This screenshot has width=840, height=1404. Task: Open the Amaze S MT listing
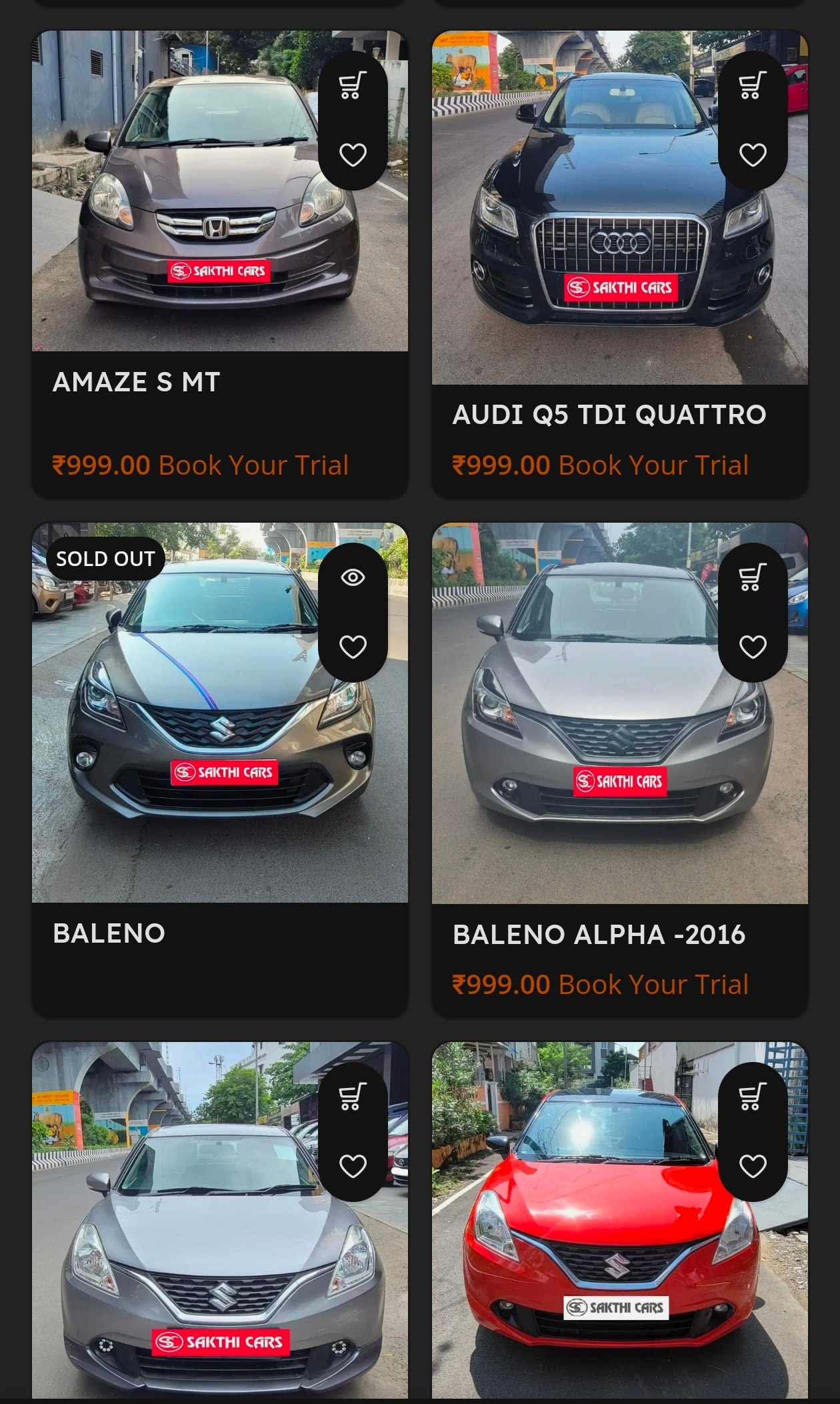pos(137,382)
